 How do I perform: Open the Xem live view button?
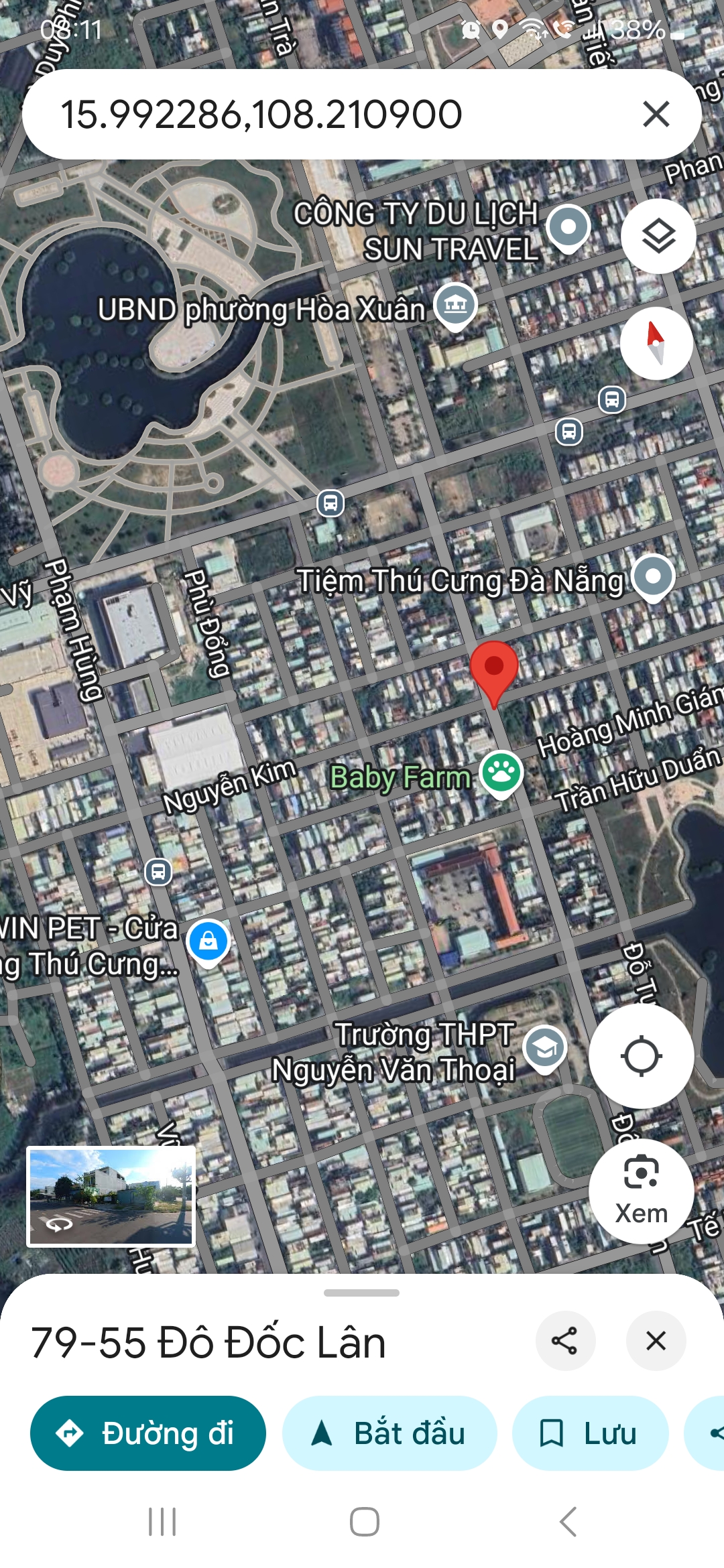(x=641, y=1191)
